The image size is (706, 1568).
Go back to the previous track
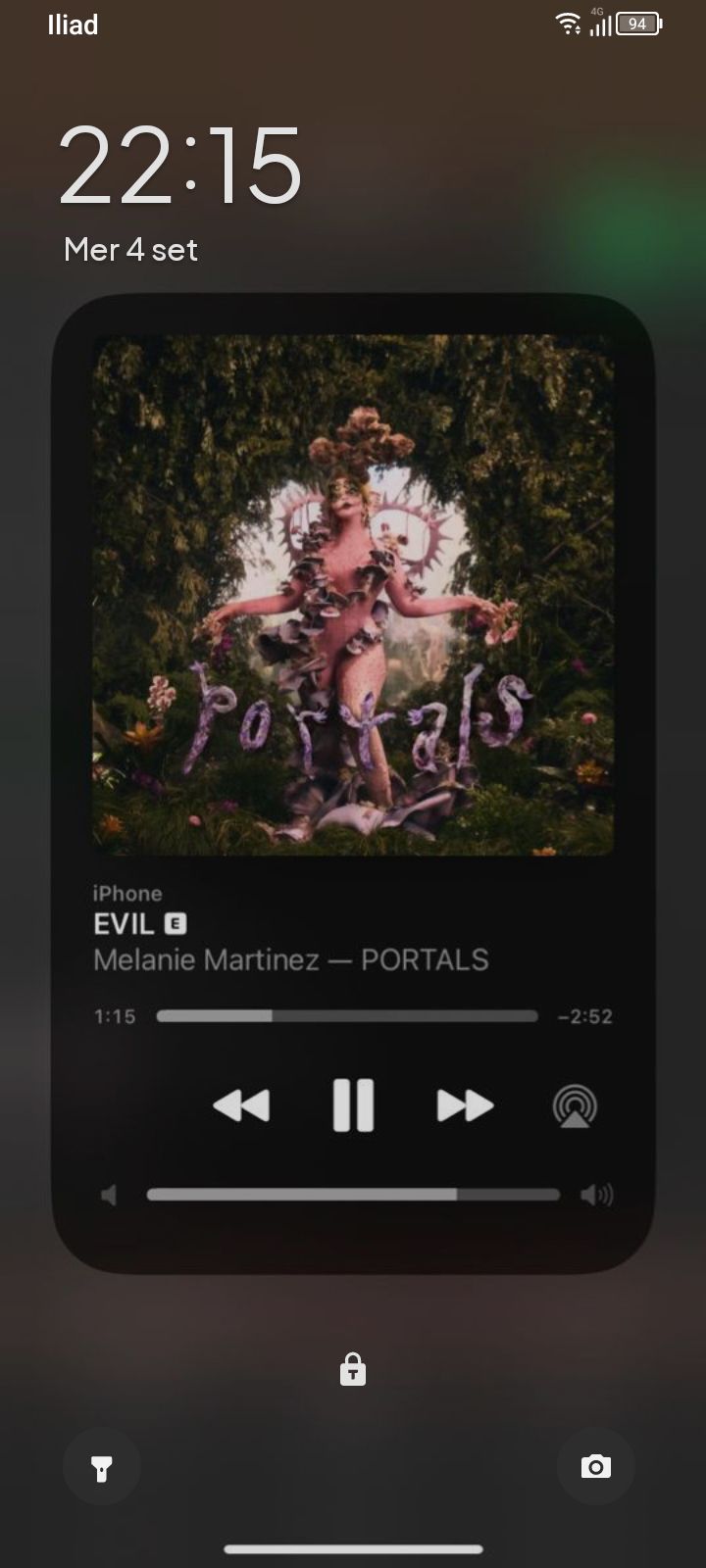(241, 1106)
